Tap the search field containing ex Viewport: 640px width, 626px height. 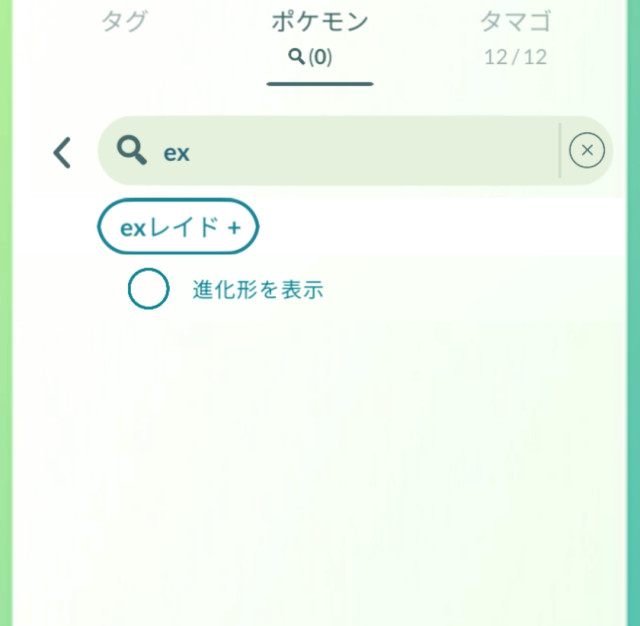pyautogui.click(x=340, y=151)
